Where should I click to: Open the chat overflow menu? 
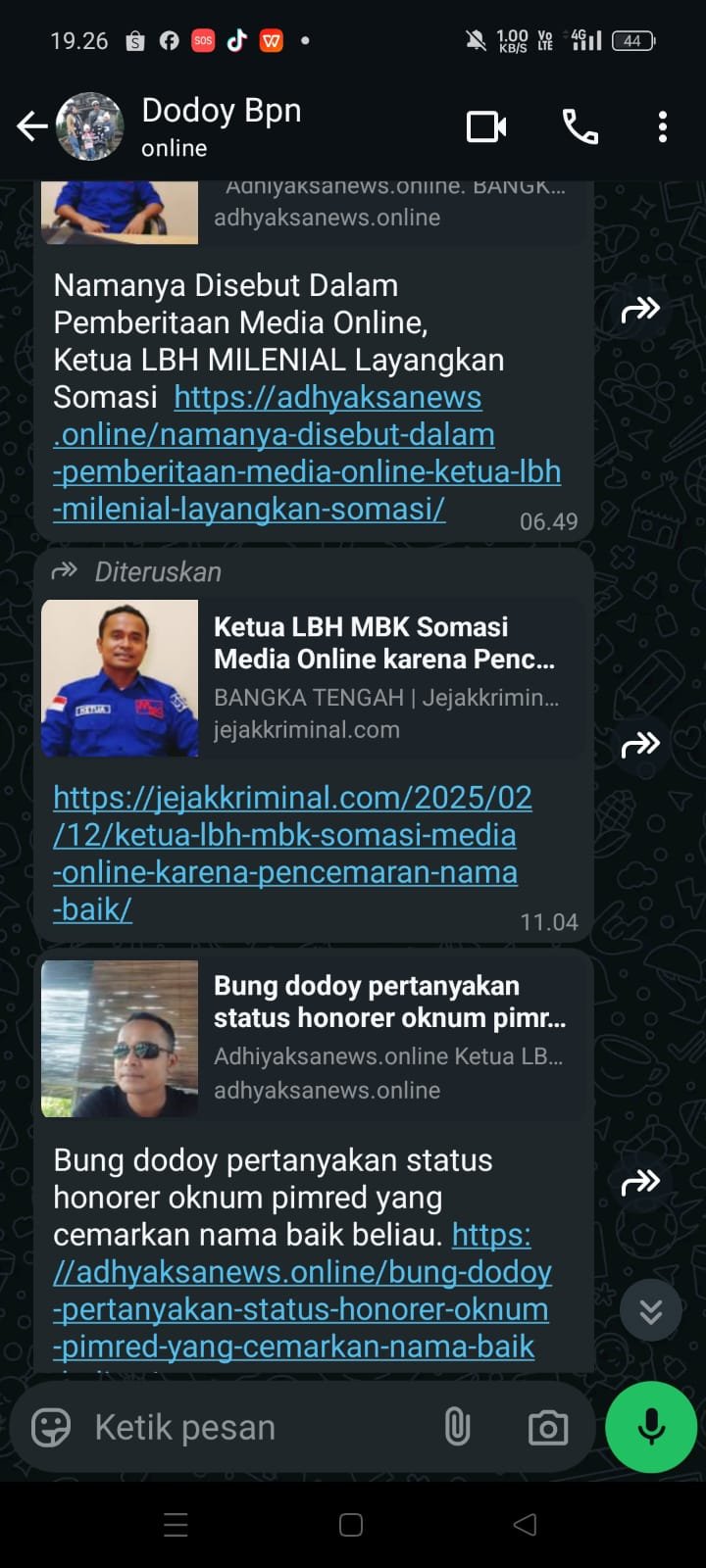click(663, 126)
